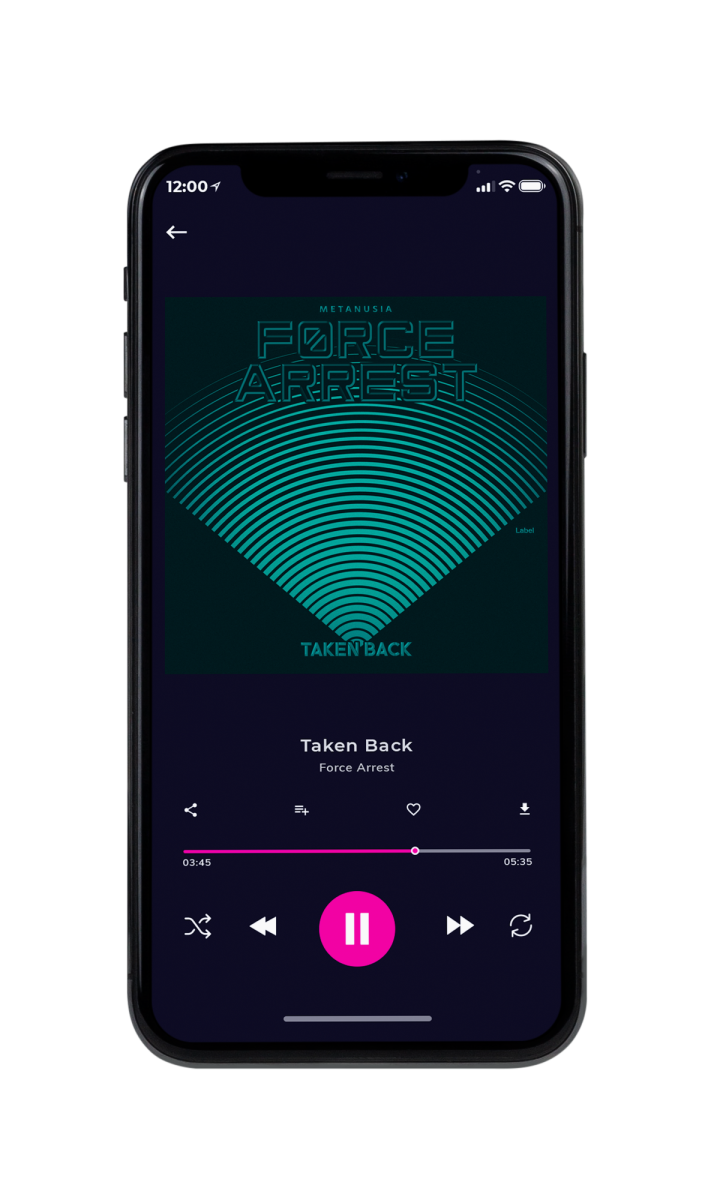720x1200 pixels.
Task: Tap the playback progress bar to seek
Action: (357, 851)
